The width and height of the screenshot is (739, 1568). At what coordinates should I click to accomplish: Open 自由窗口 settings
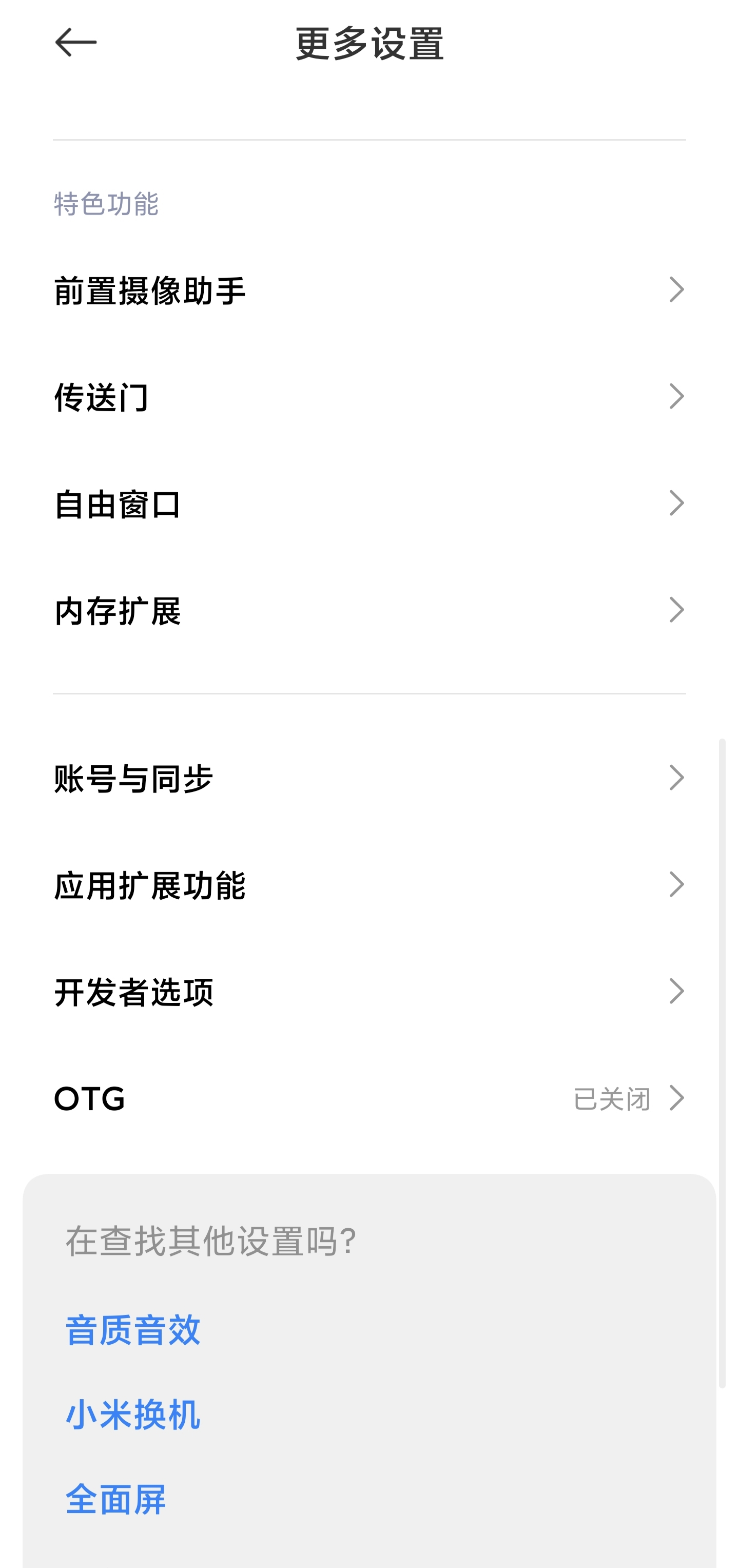[369, 504]
